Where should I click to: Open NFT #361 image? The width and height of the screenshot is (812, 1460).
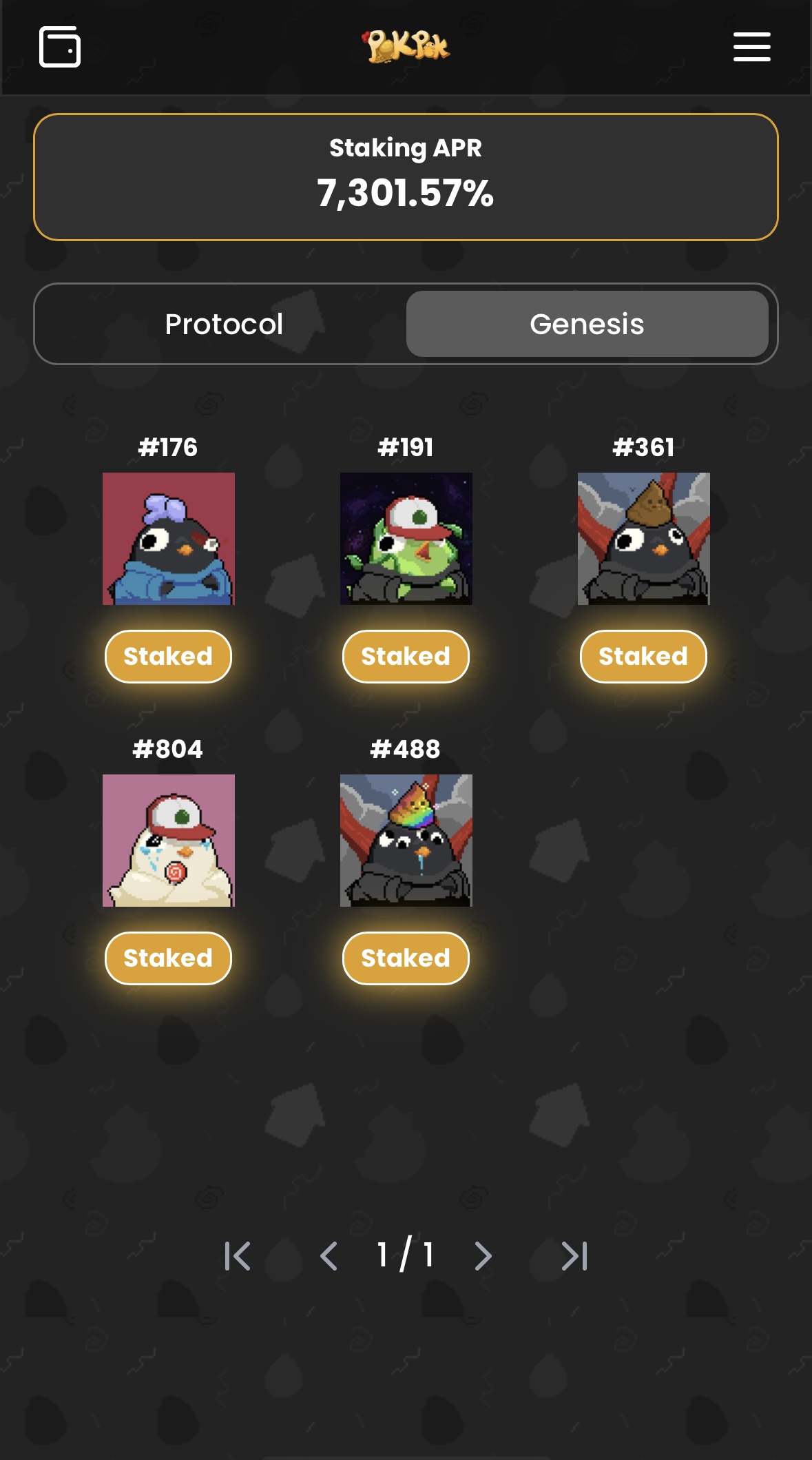pyautogui.click(x=643, y=539)
